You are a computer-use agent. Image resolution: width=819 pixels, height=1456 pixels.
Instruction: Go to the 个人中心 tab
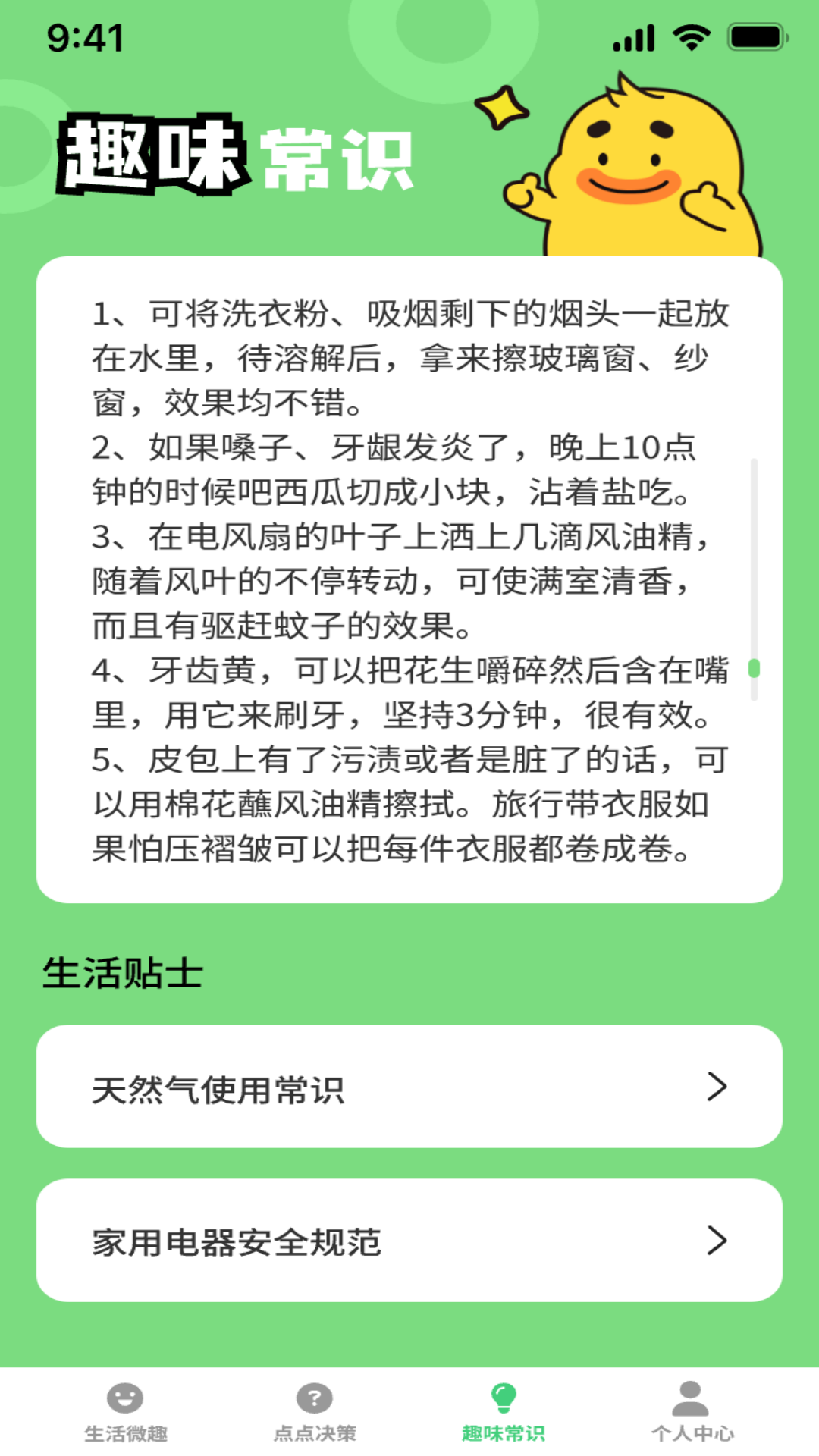692,1412
